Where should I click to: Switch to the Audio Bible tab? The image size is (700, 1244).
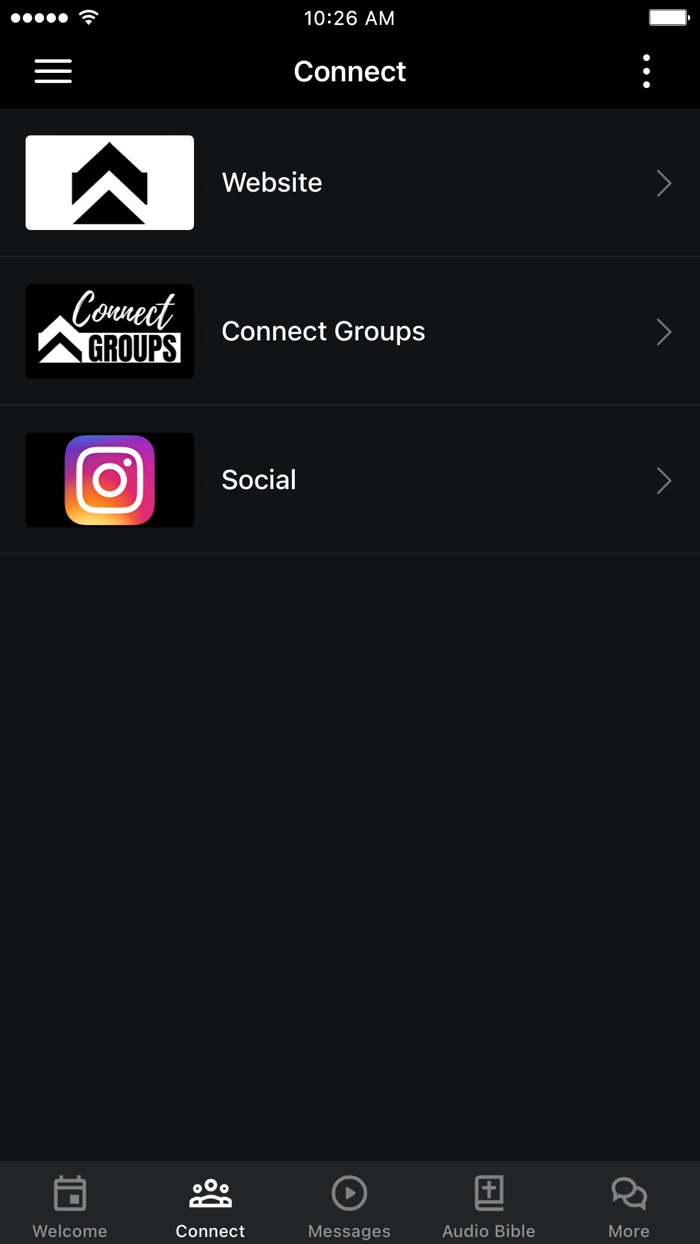[489, 1207]
